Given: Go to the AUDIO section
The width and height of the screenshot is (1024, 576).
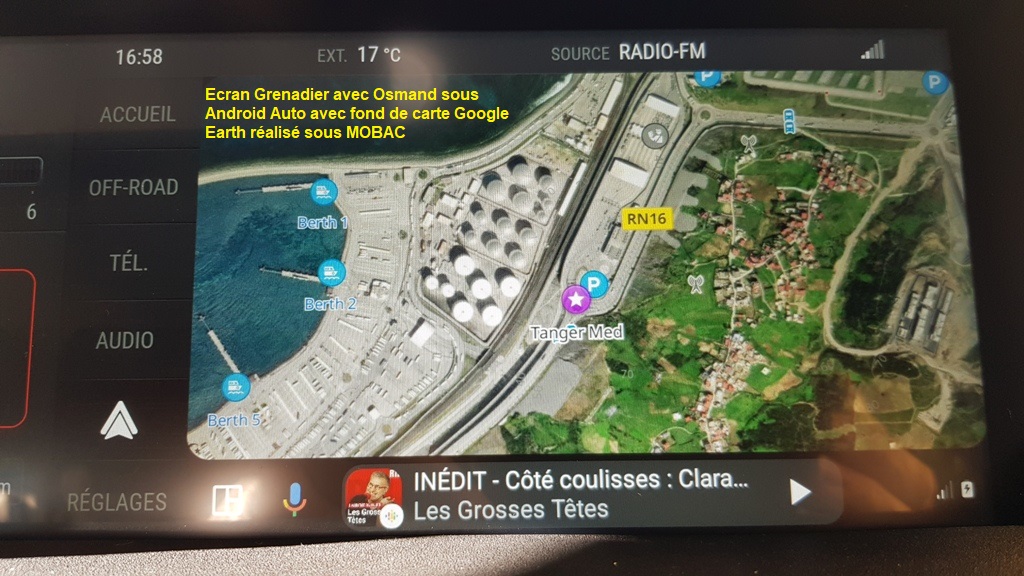Looking at the screenshot, I should (125, 341).
